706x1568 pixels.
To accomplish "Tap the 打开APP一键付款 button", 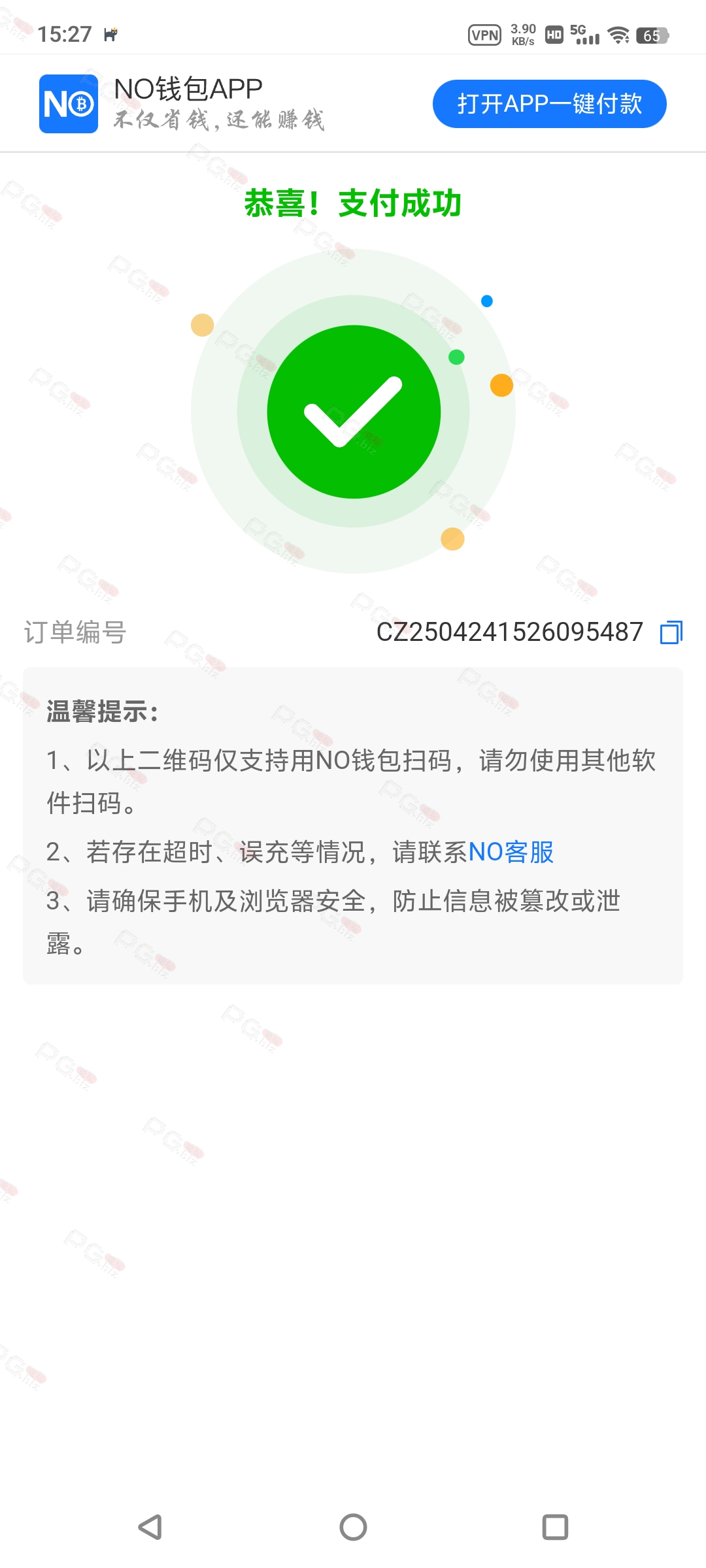I will pos(549,104).
